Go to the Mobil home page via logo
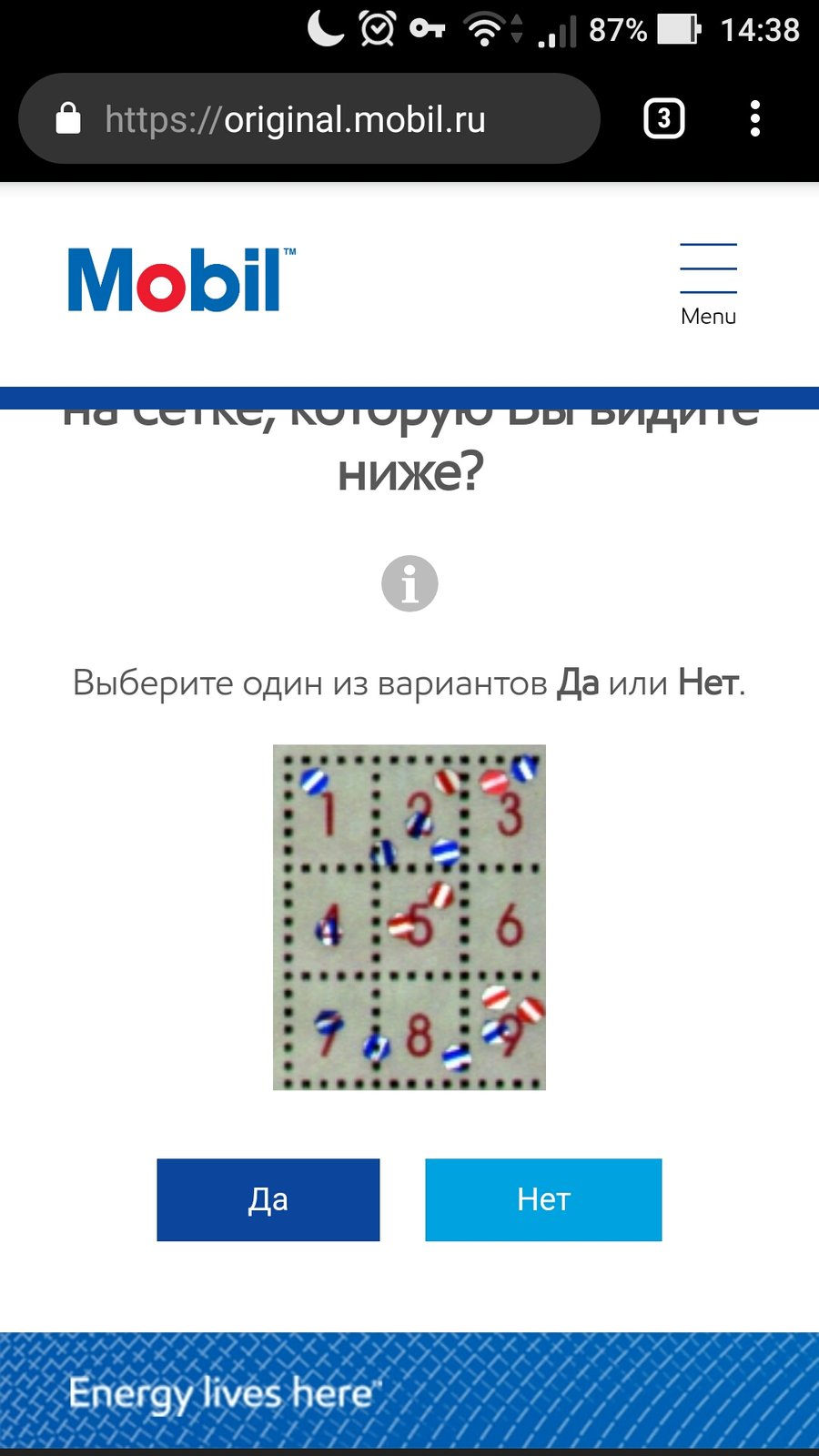 (182, 280)
